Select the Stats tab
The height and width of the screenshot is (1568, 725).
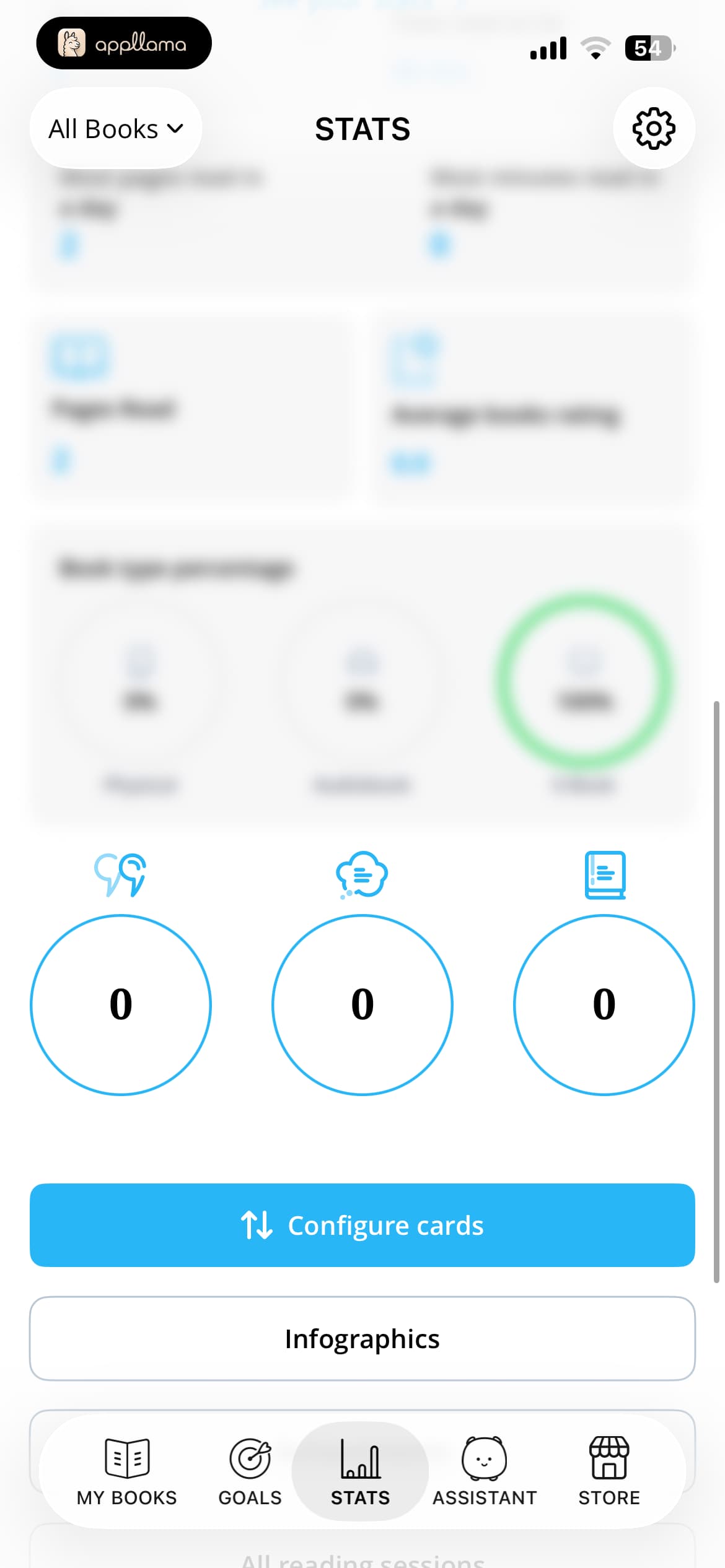[361, 1471]
